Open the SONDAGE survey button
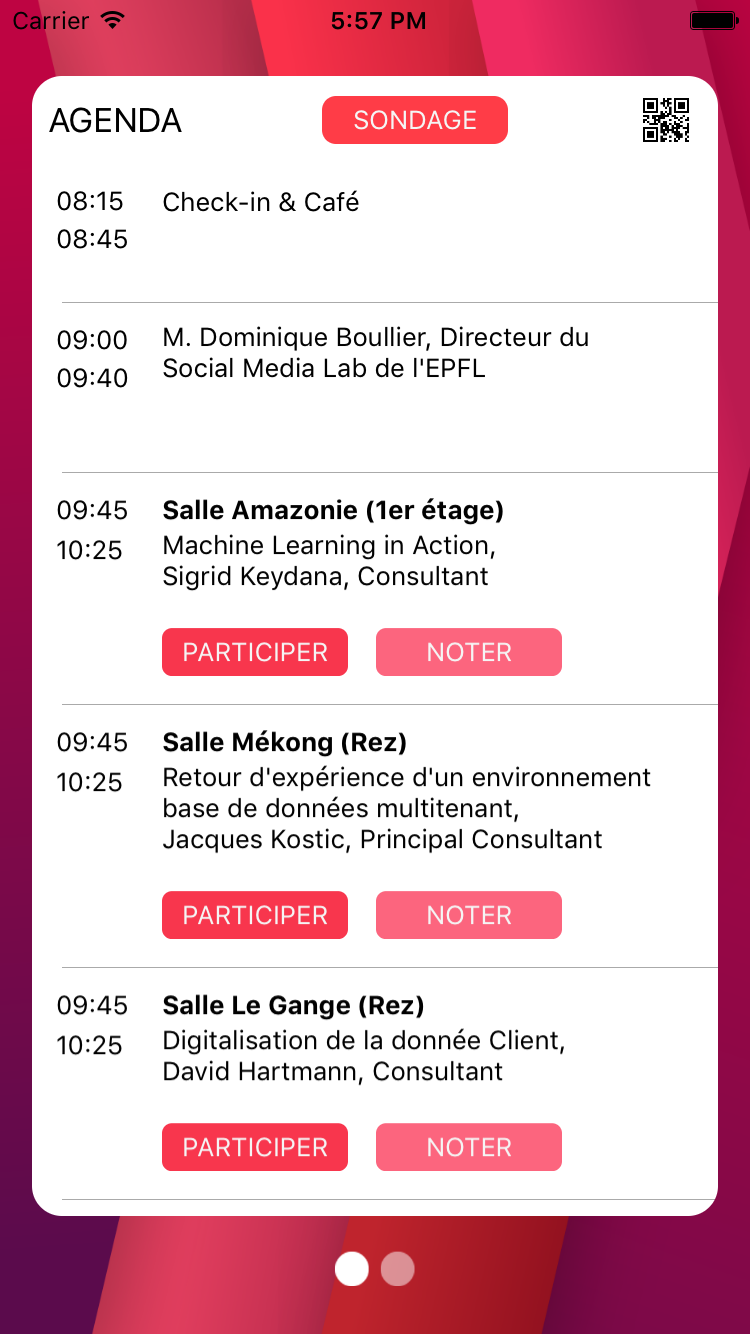 tap(415, 120)
